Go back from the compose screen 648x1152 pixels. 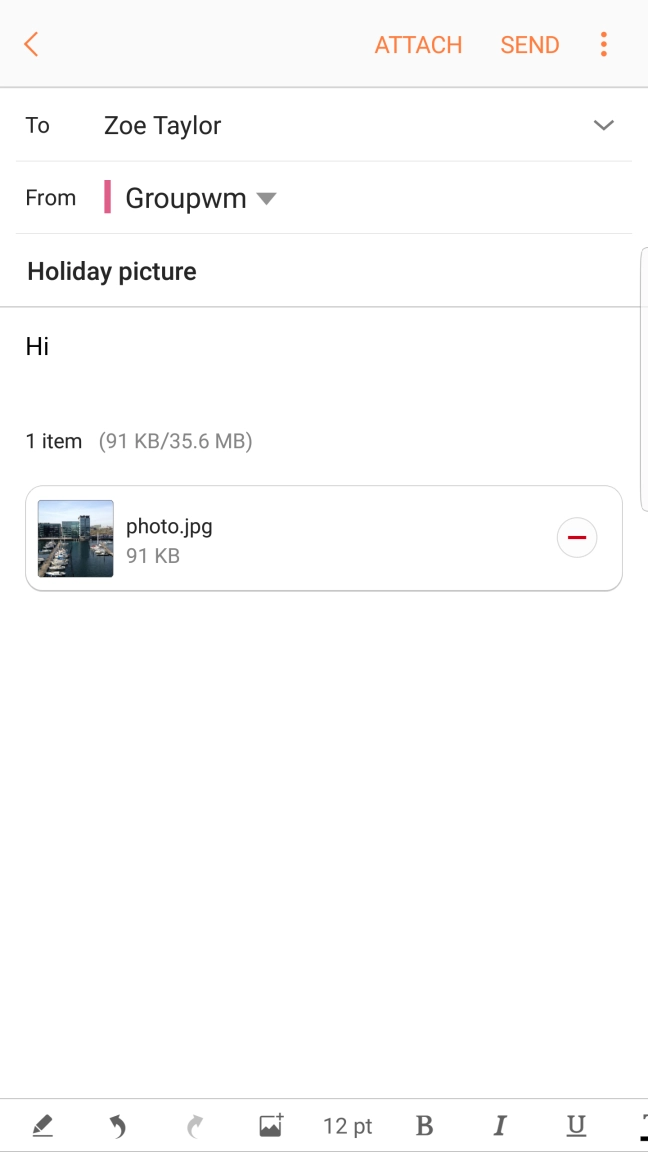[x=31, y=44]
